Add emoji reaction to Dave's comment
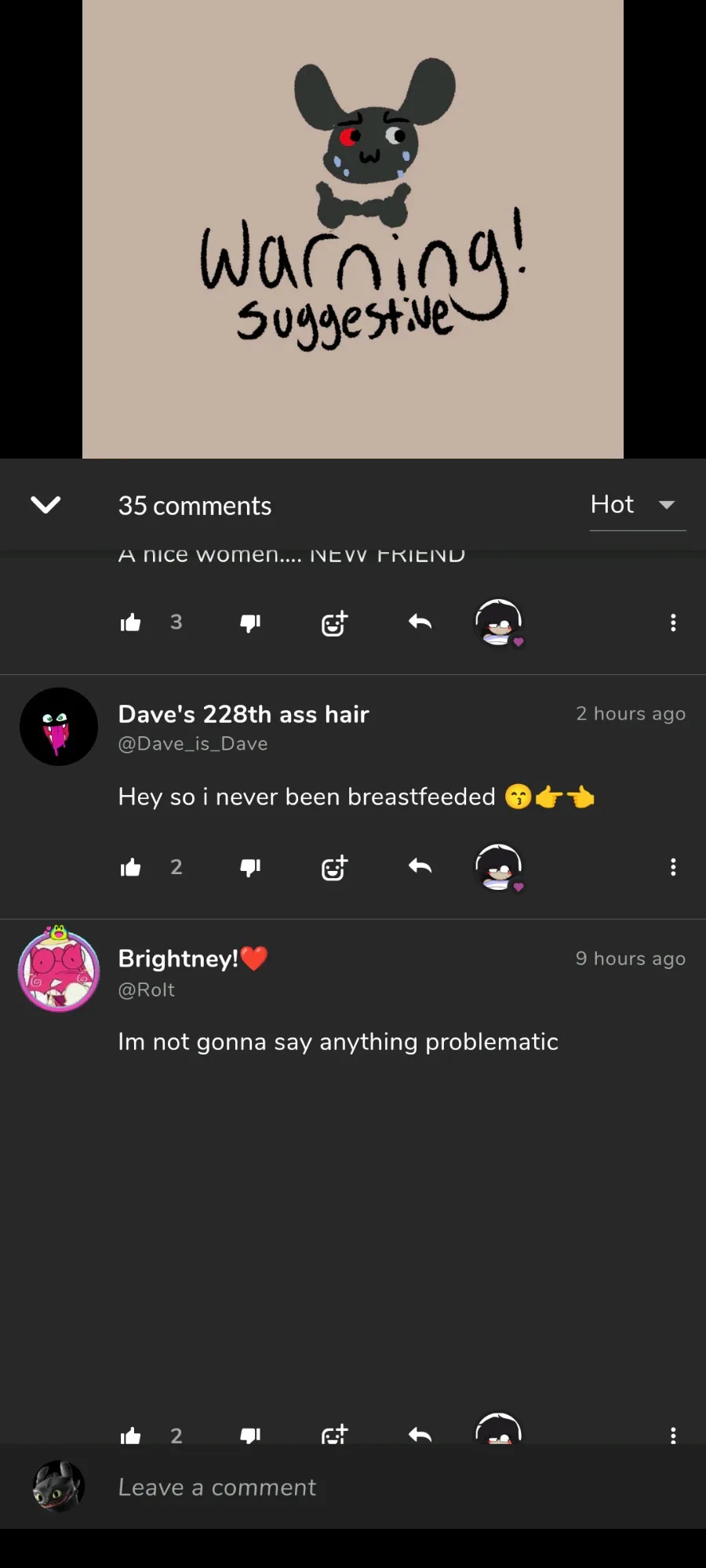Screen dimensions: 706x1568 point(334,867)
